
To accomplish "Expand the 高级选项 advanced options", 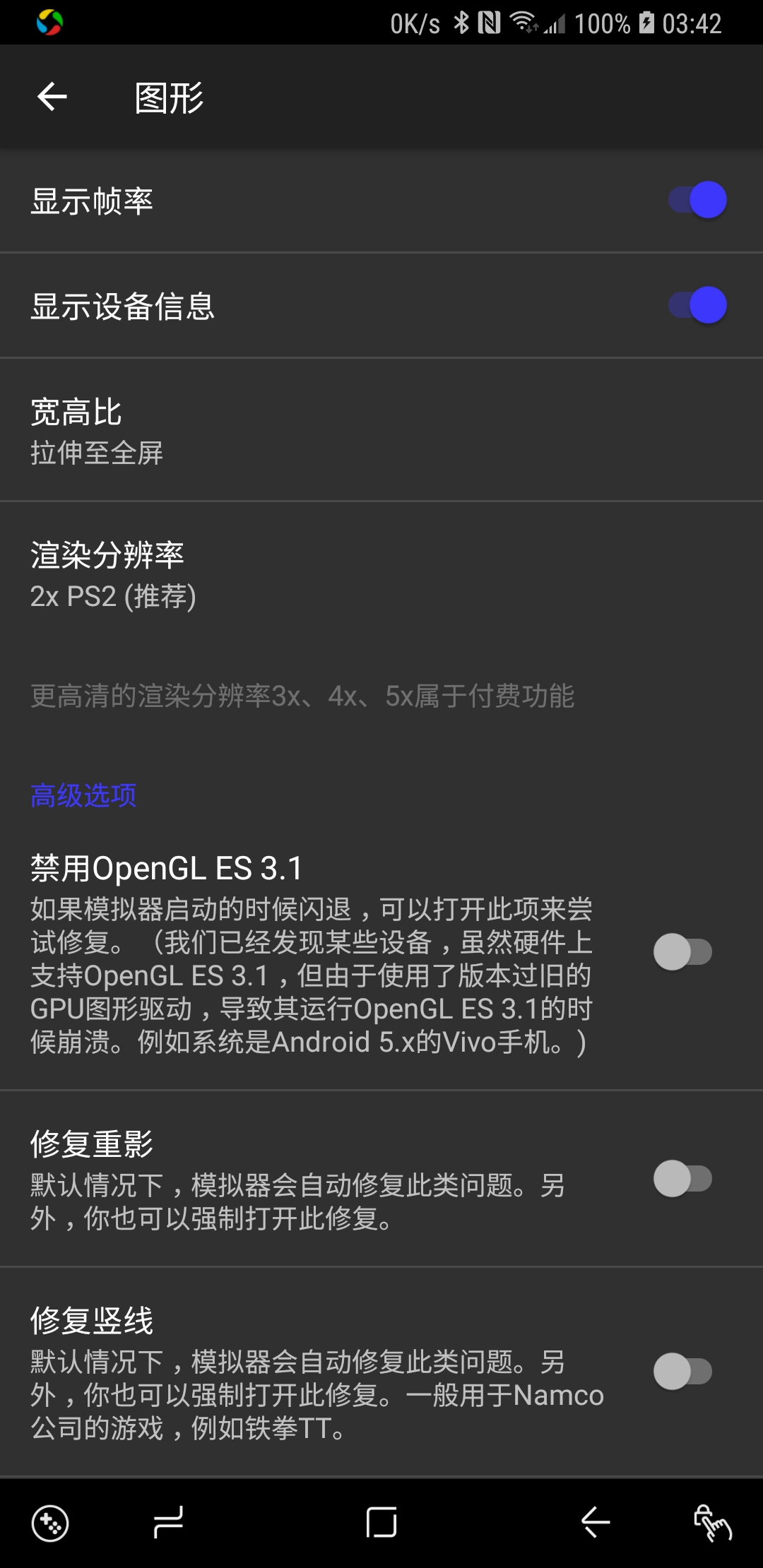I will (83, 795).
